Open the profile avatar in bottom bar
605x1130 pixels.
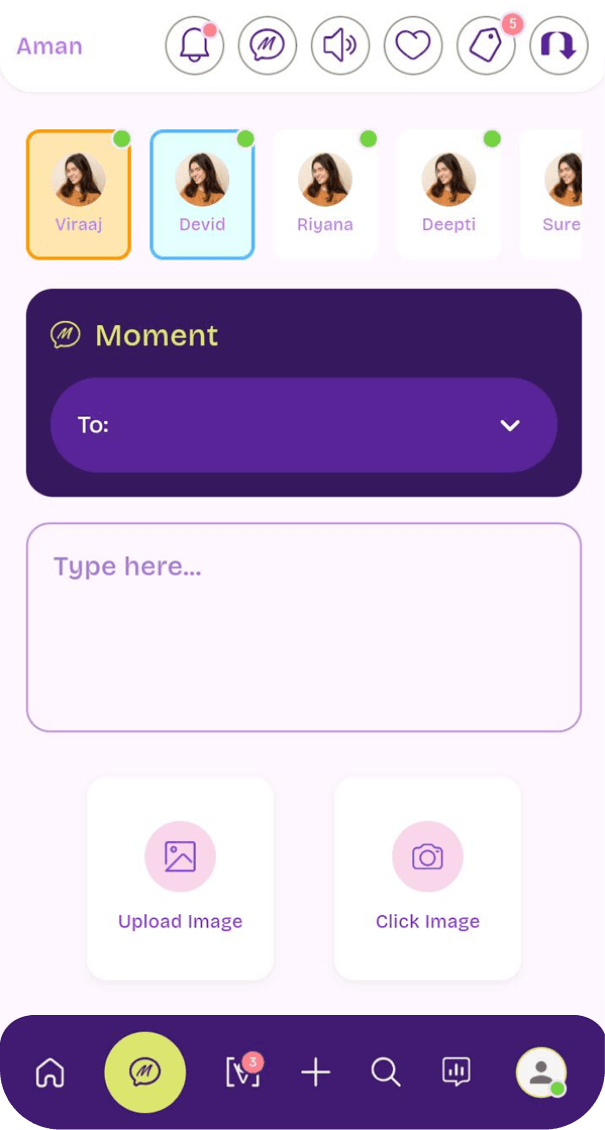541,1073
